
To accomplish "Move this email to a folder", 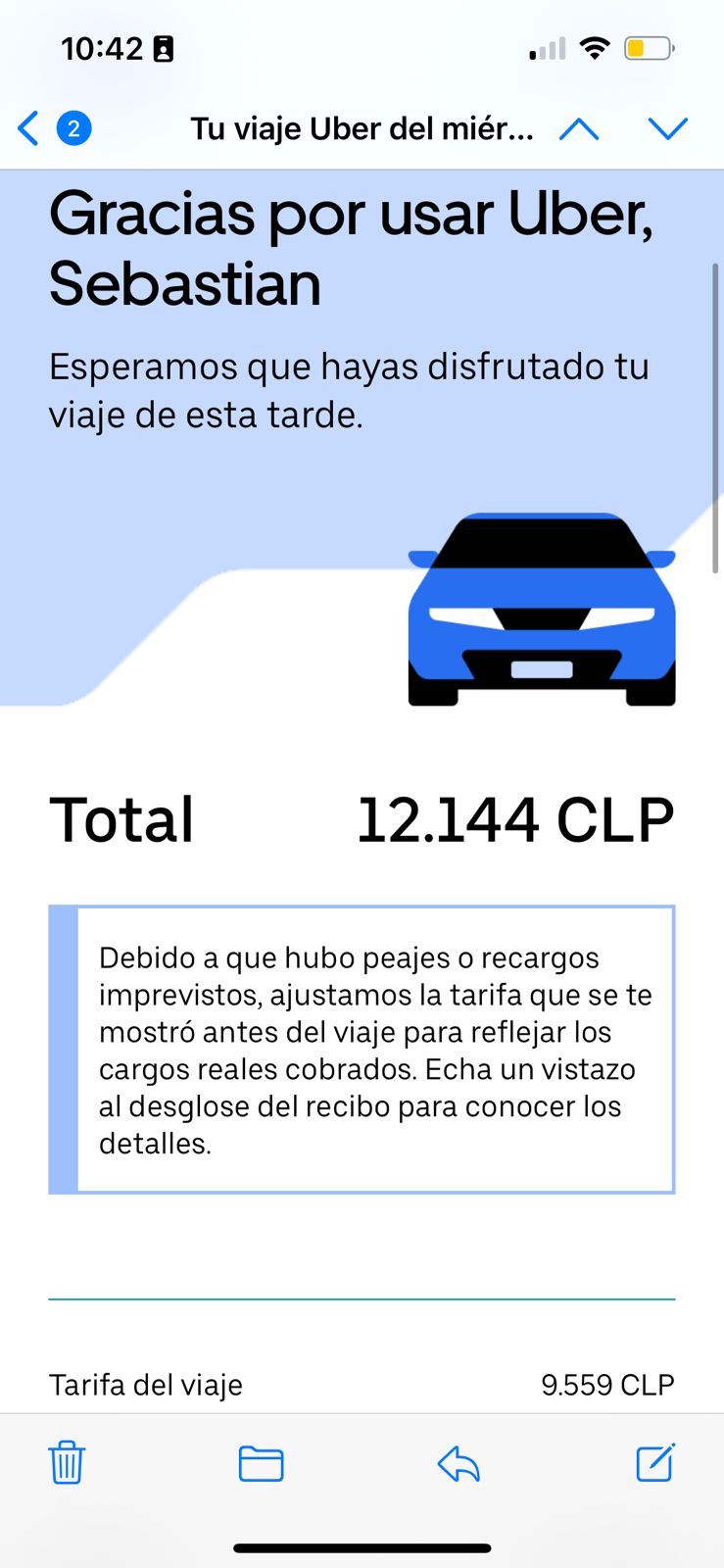I will coord(261,1463).
